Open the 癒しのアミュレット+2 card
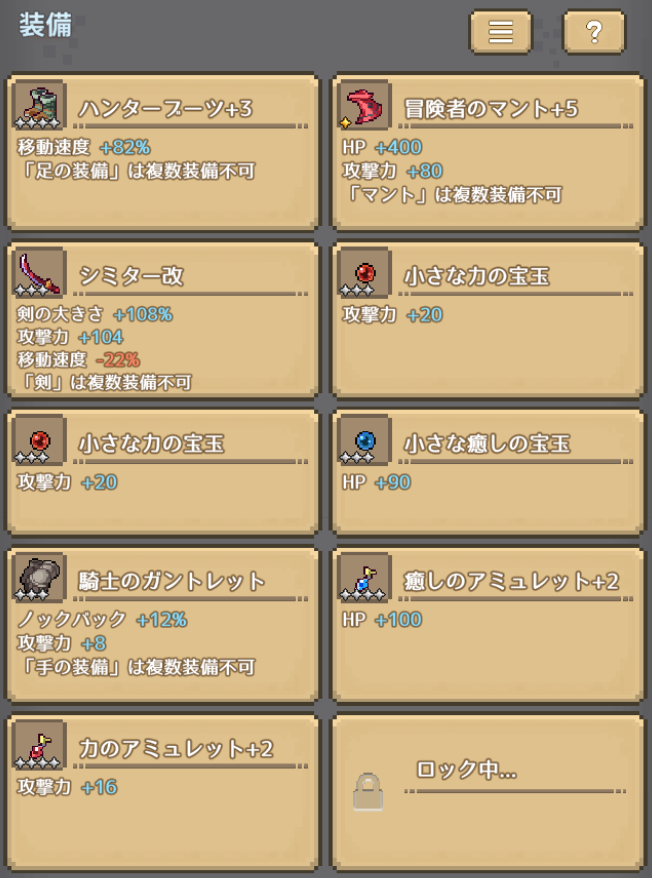This screenshot has width=652, height=878. coord(487,623)
